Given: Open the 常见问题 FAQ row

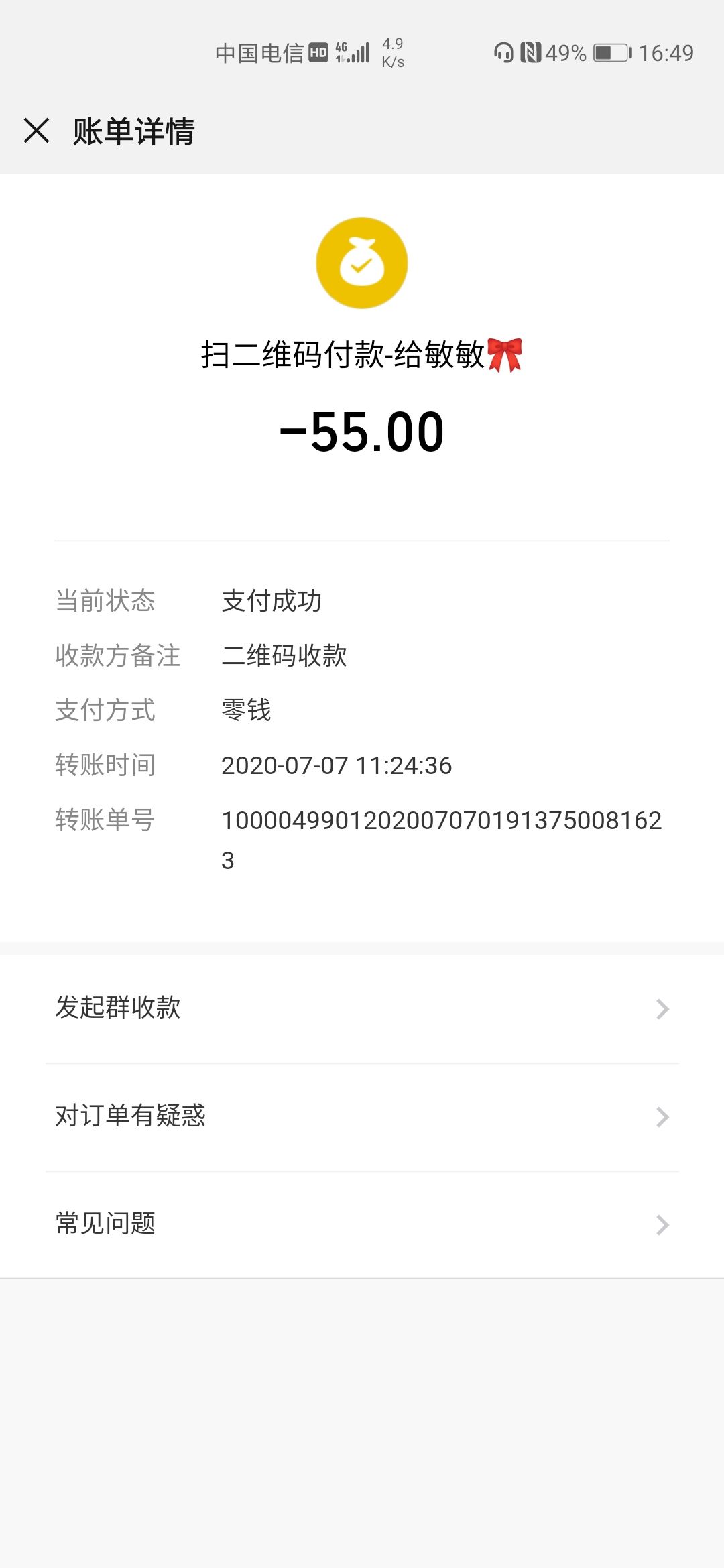Looking at the screenshot, I should click(x=362, y=1224).
